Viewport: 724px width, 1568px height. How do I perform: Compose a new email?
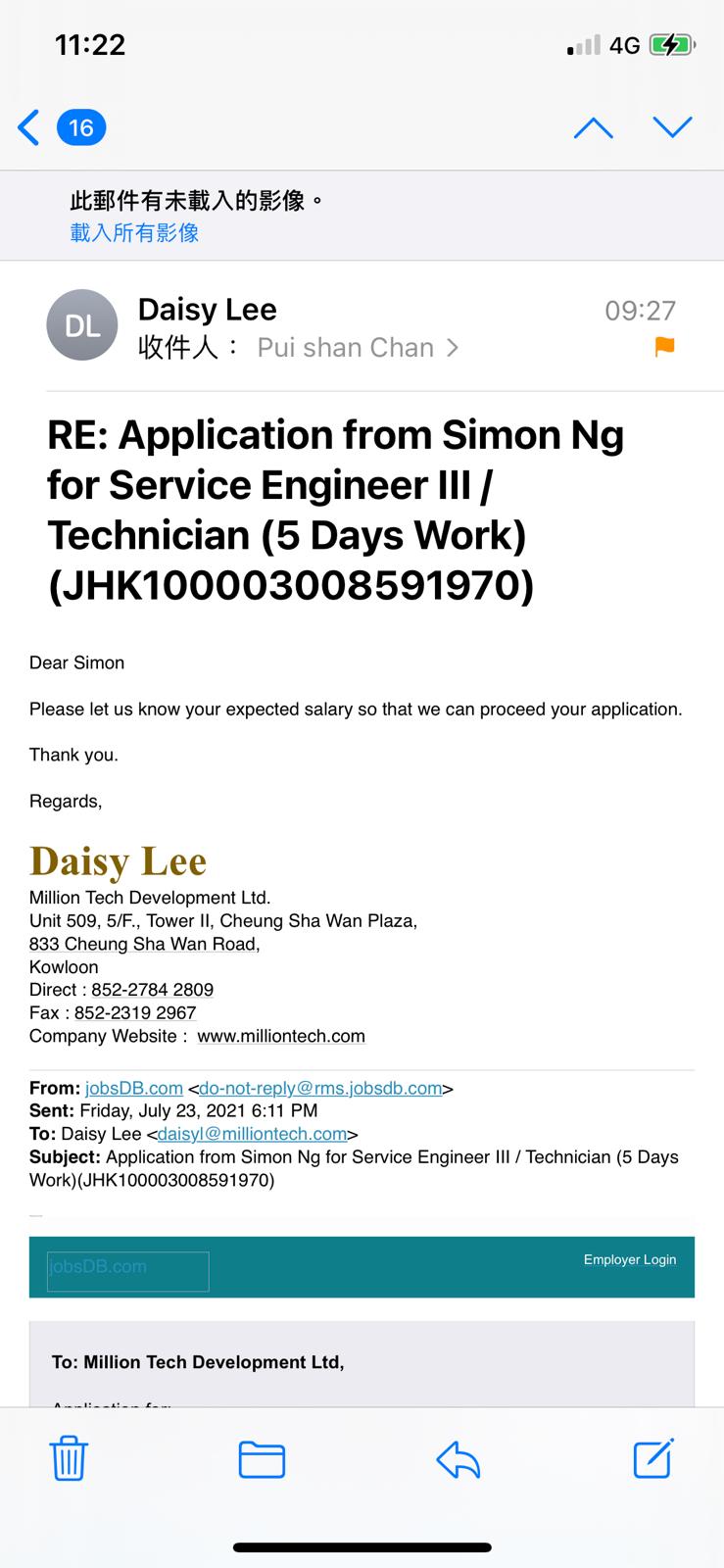coord(652,1458)
